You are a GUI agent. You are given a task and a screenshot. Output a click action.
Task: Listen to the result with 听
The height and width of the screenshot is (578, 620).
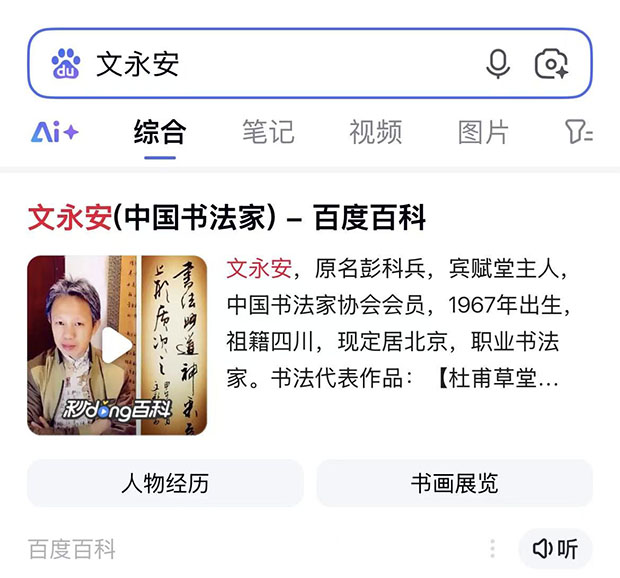555,549
